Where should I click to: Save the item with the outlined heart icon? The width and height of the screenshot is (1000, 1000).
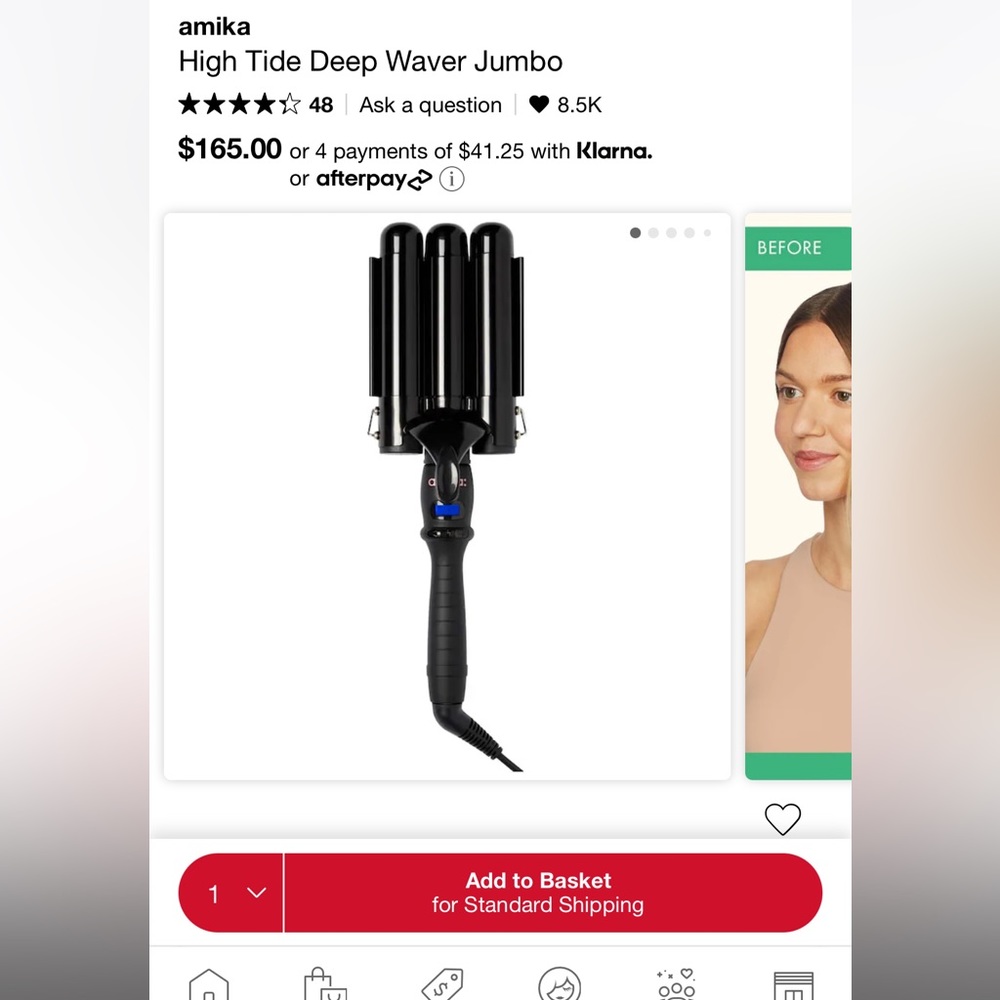tap(782, 819)
